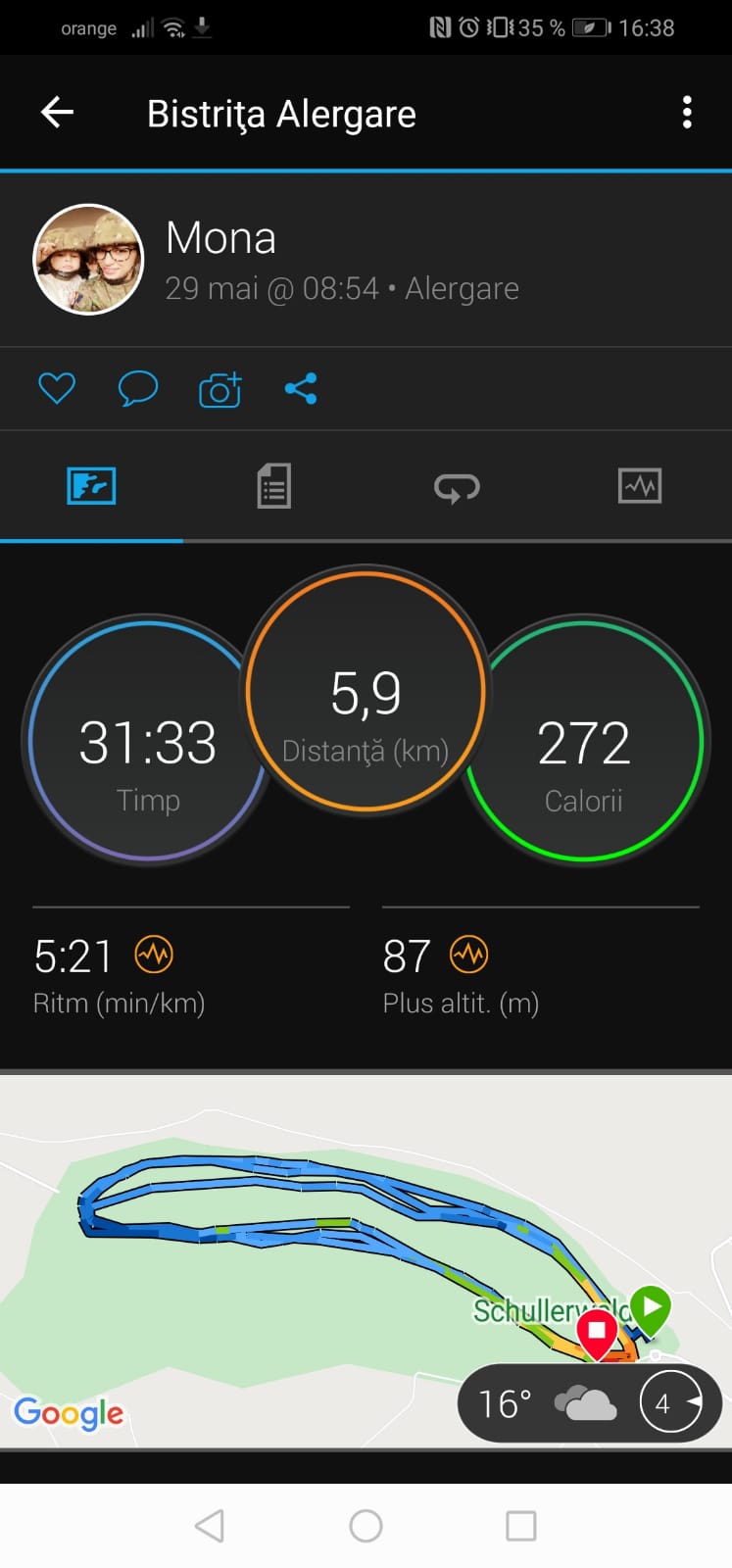732x1568 pixels.
Task: Open the comments bubble
Action: [x=138, y=389]
